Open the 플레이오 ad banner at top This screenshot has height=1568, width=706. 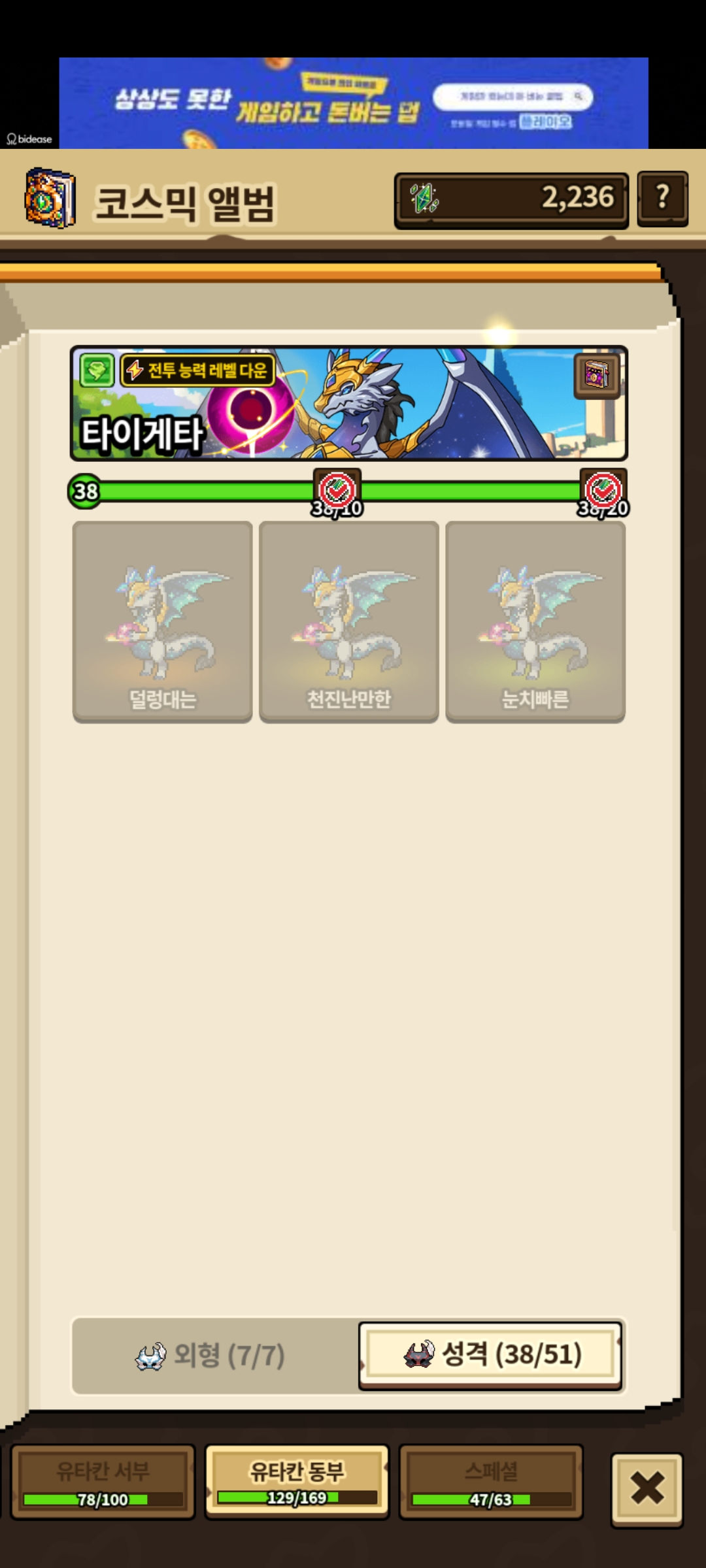[x=354, y=103]
